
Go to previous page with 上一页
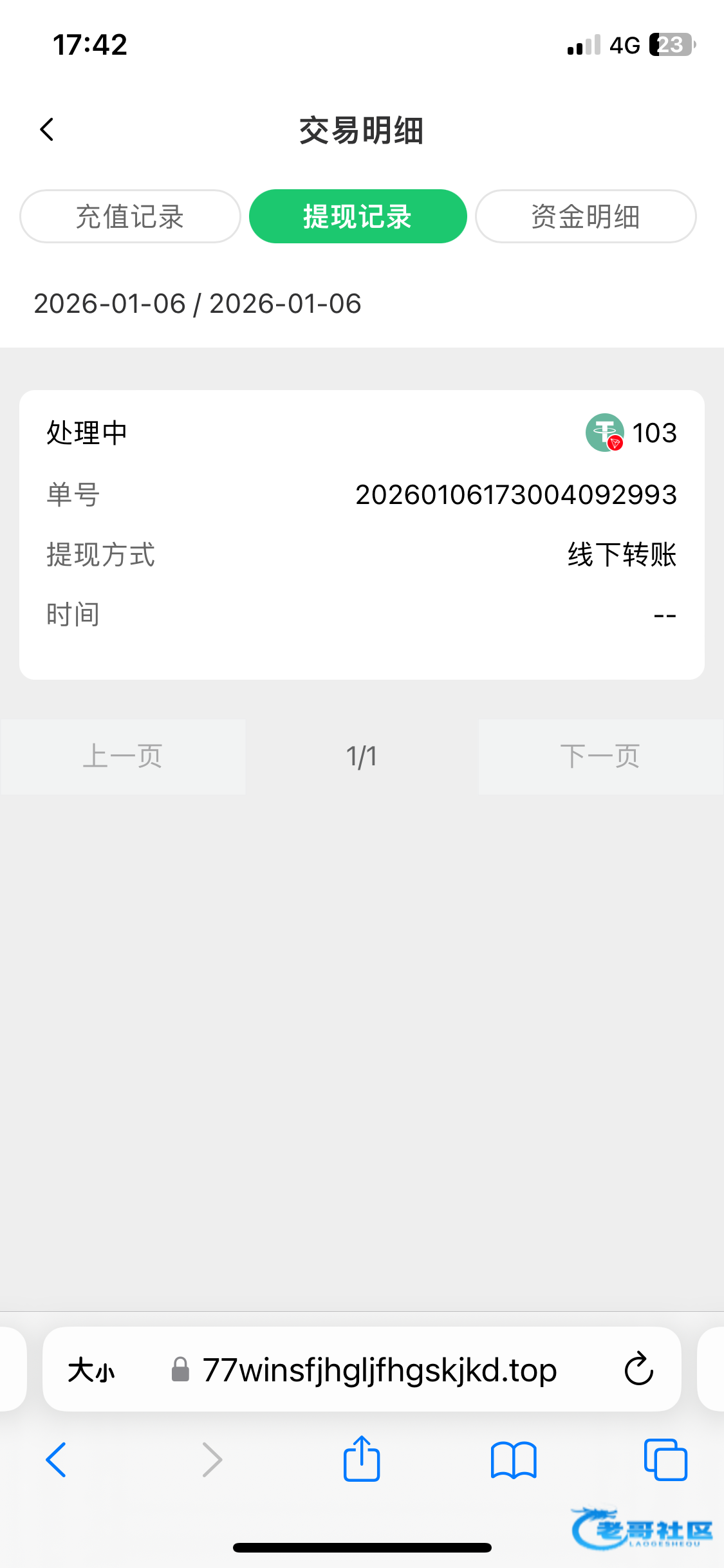point(123,756)
